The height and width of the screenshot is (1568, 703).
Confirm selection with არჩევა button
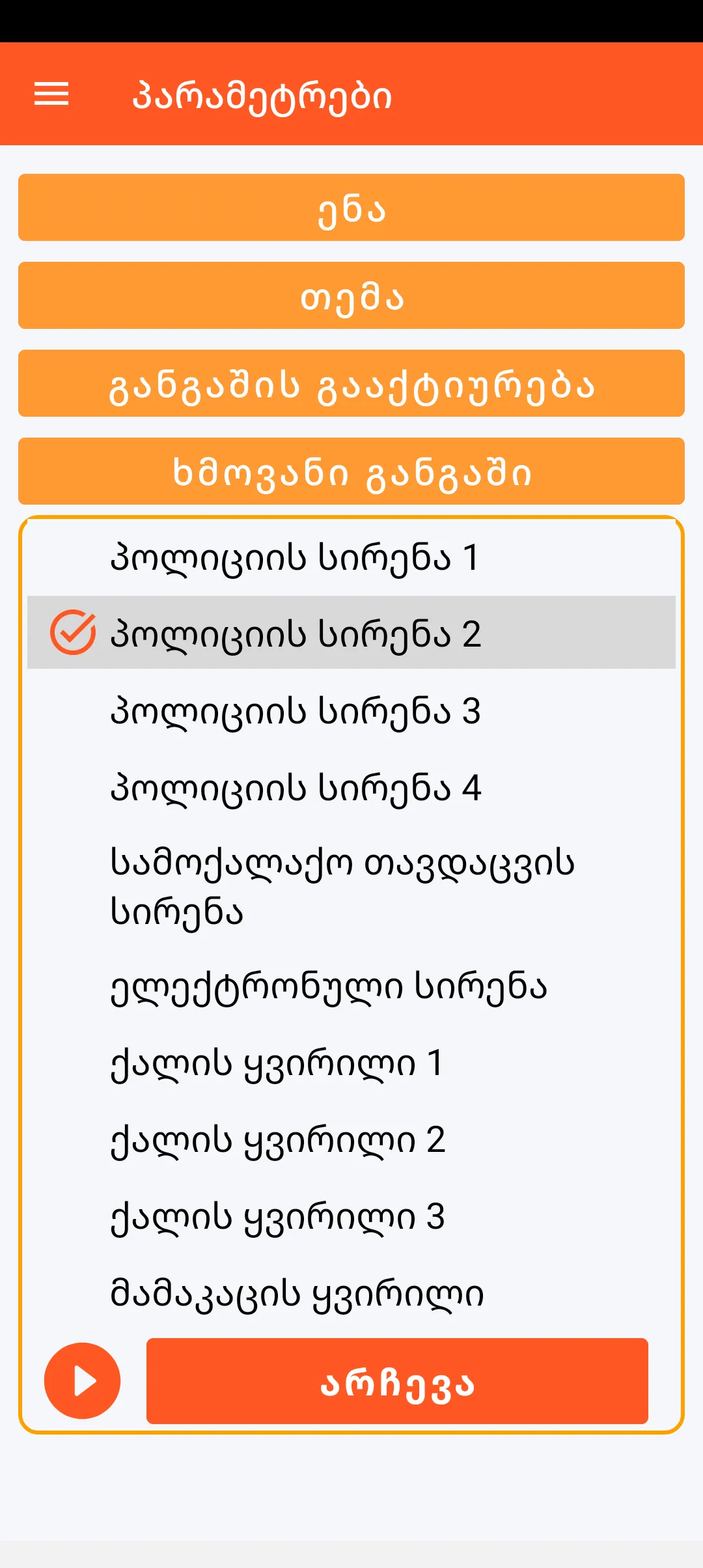(397, 1381)
